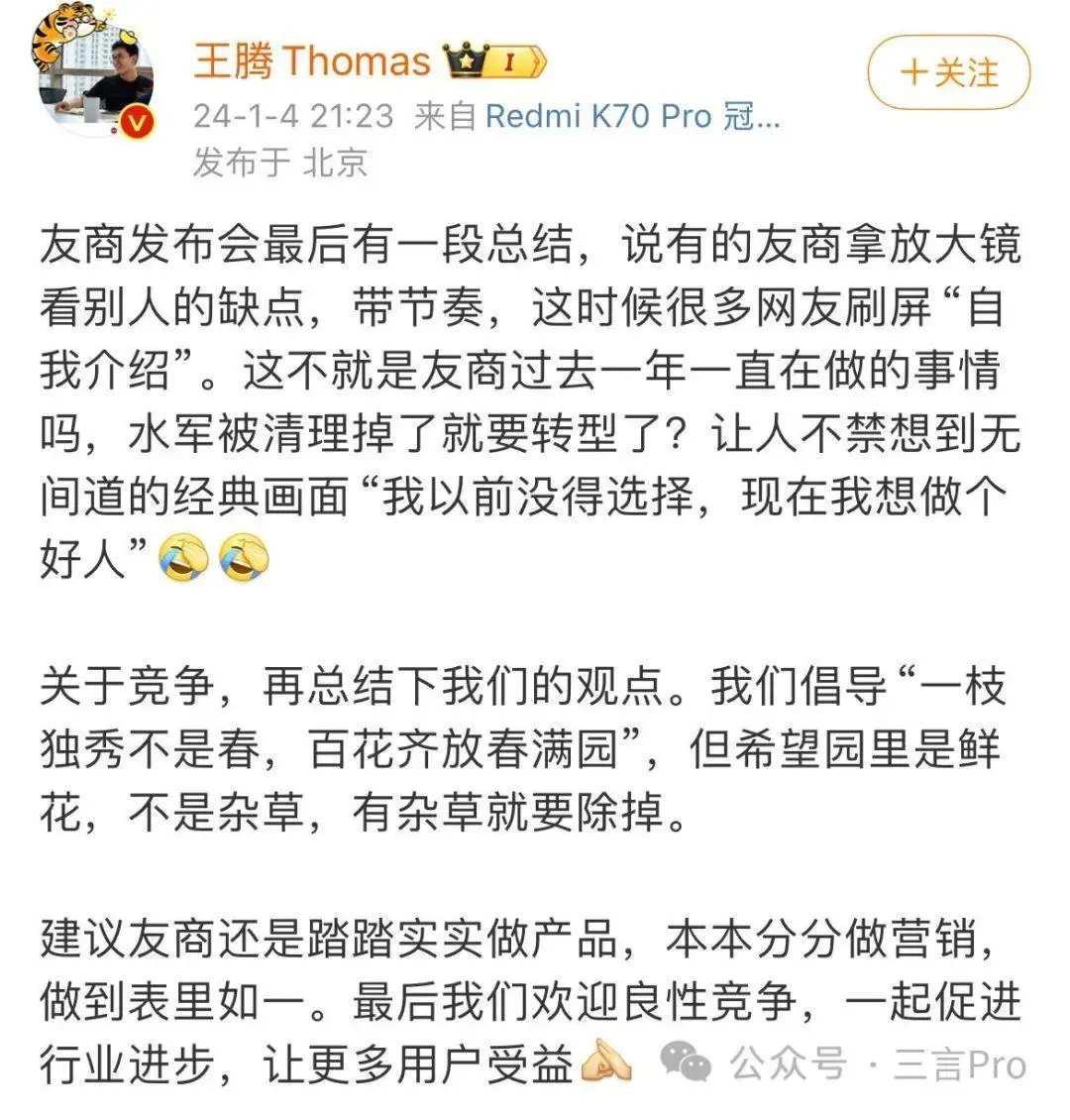Follow 王腾 Thomas with the 关注 button
The width and height of the screenshot is (1070, 1120).
pos(948,73)
